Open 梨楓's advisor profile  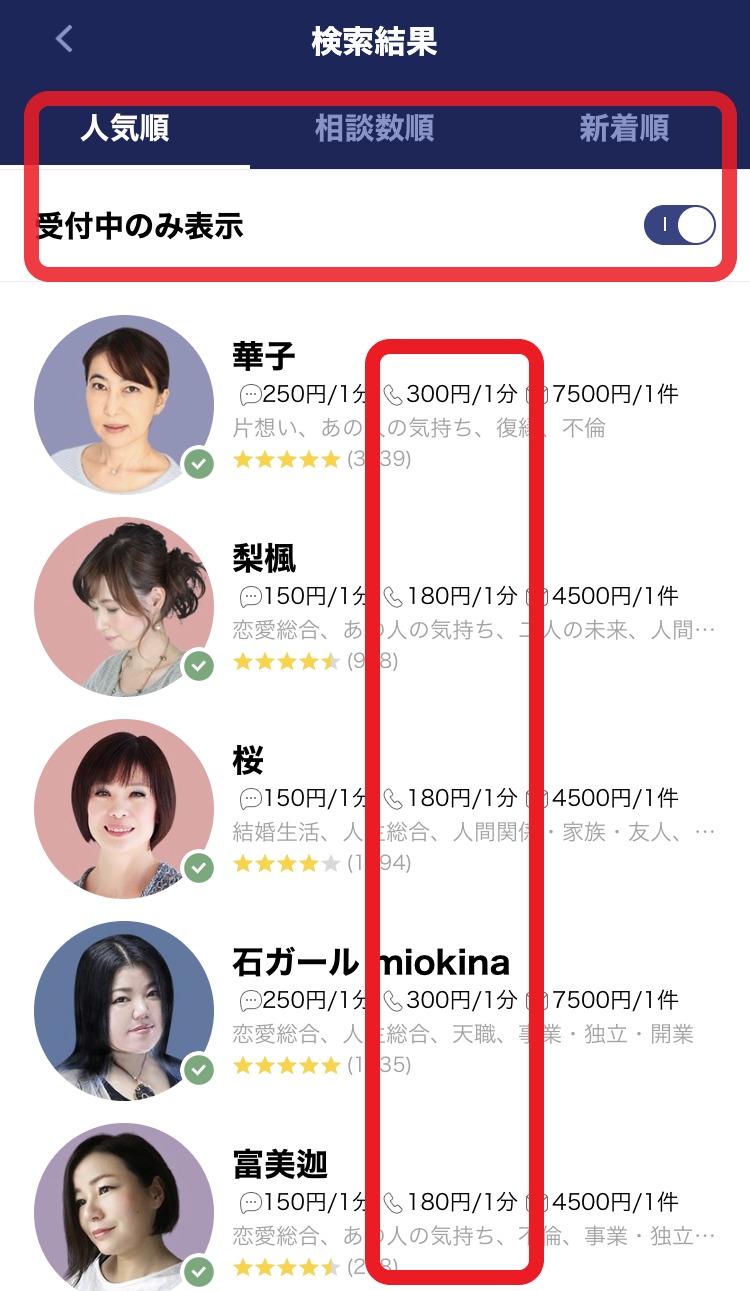coord(264,558)
